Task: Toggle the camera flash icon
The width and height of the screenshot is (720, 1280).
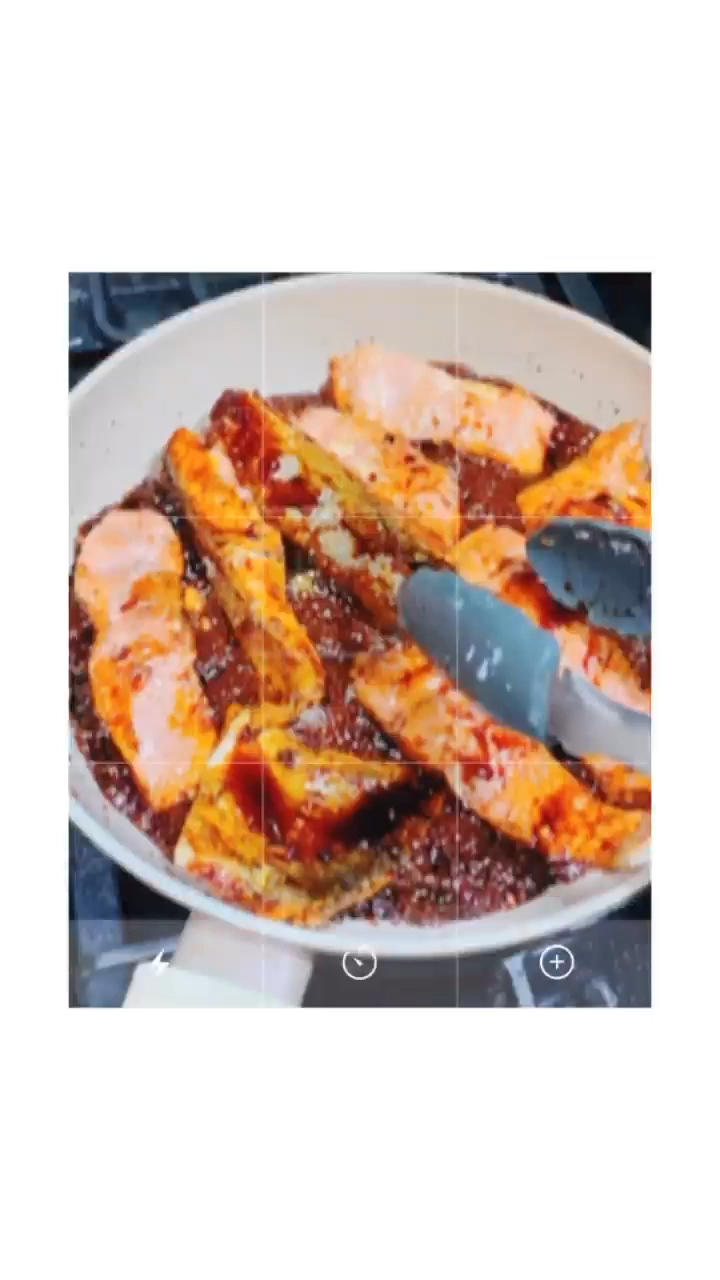Action: coord(160,963)
